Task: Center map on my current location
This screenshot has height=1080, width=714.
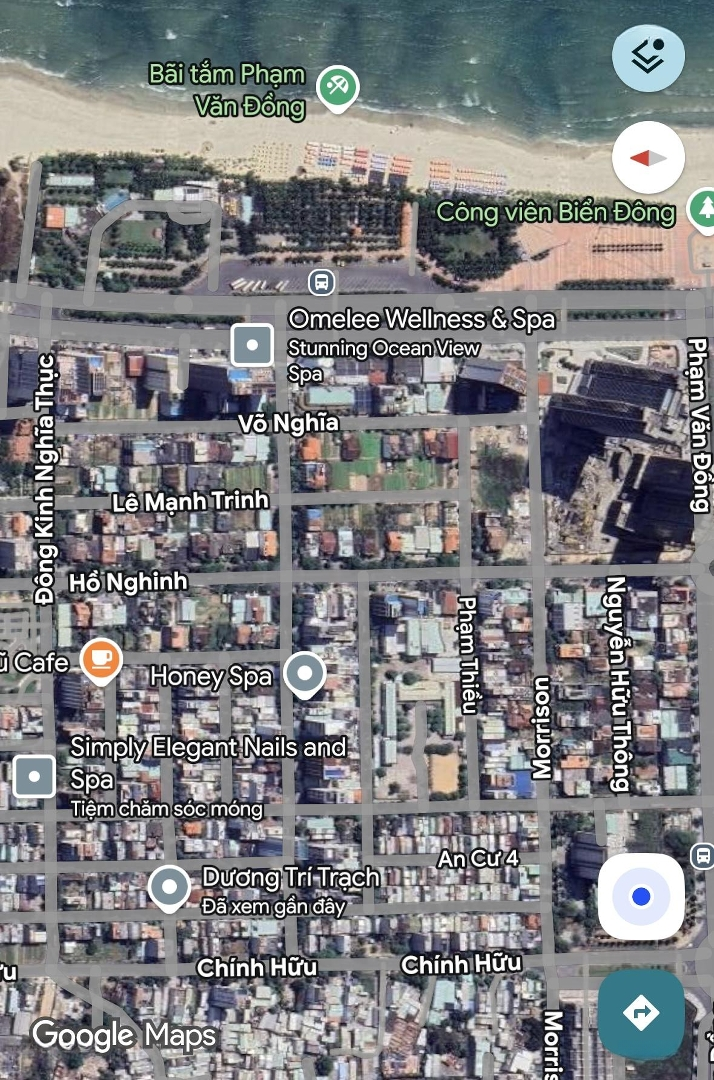Action: tap(641, 897)
